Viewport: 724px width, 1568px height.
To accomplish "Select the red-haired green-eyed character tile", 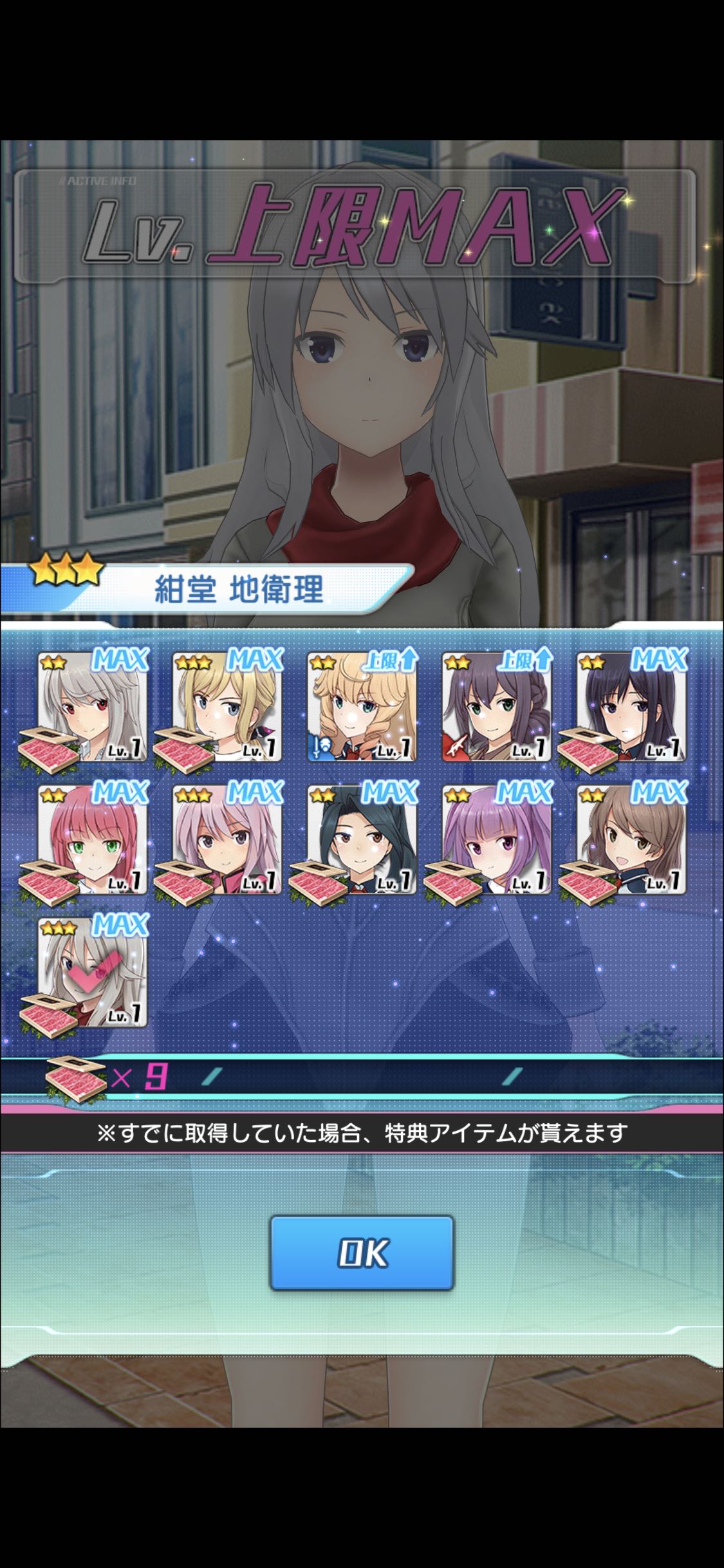I will pyautogui.click(x=93, y=839).
